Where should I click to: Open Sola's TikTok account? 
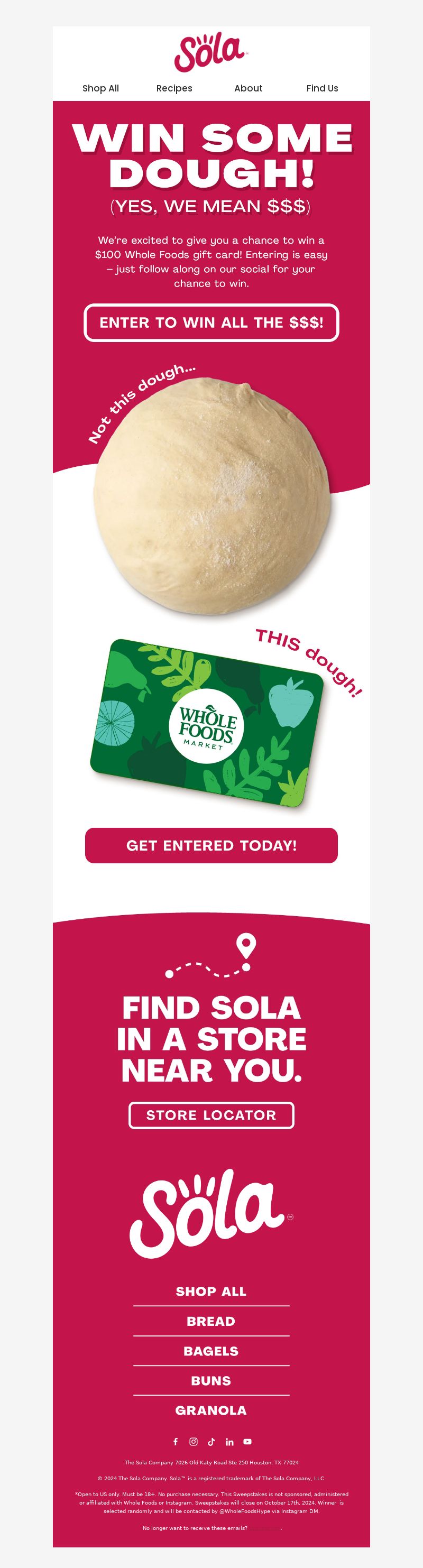(211, 1442)
